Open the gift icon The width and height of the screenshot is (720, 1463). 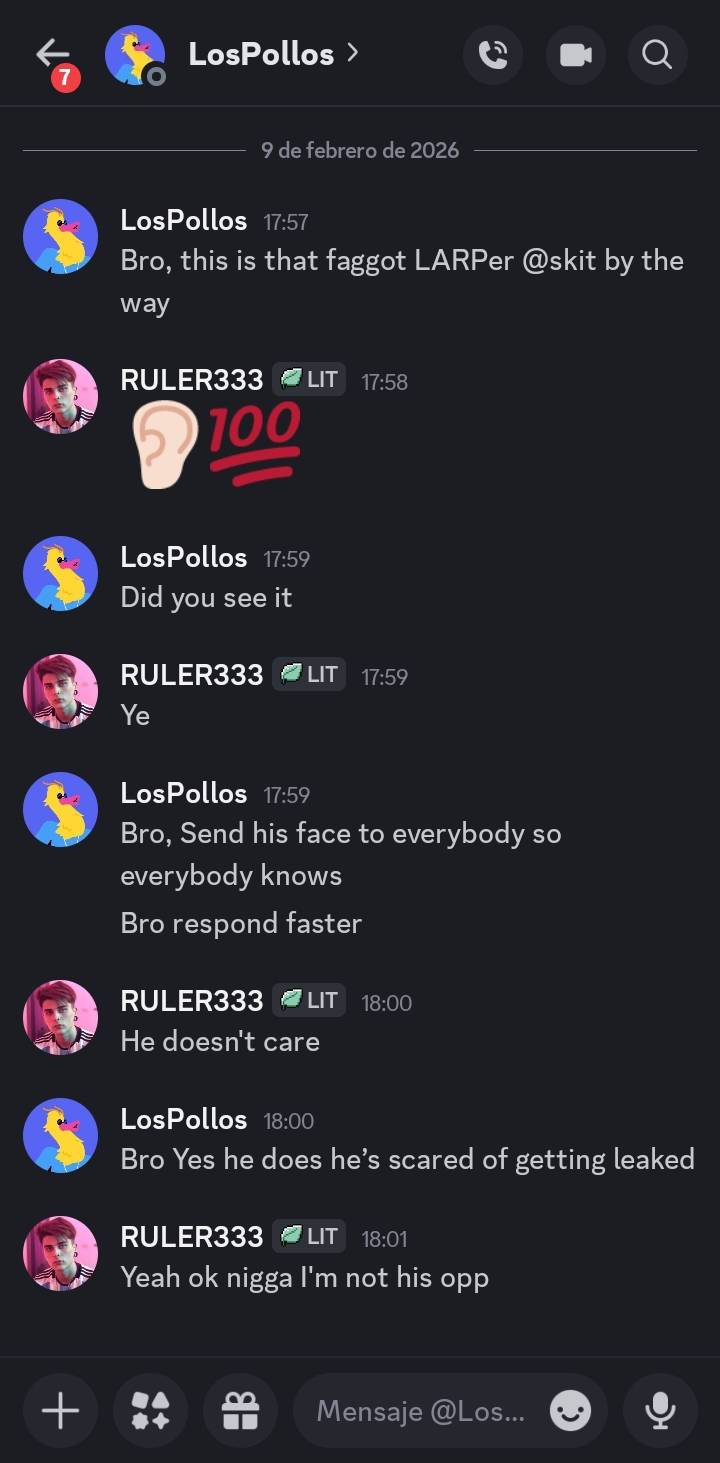240,1411
